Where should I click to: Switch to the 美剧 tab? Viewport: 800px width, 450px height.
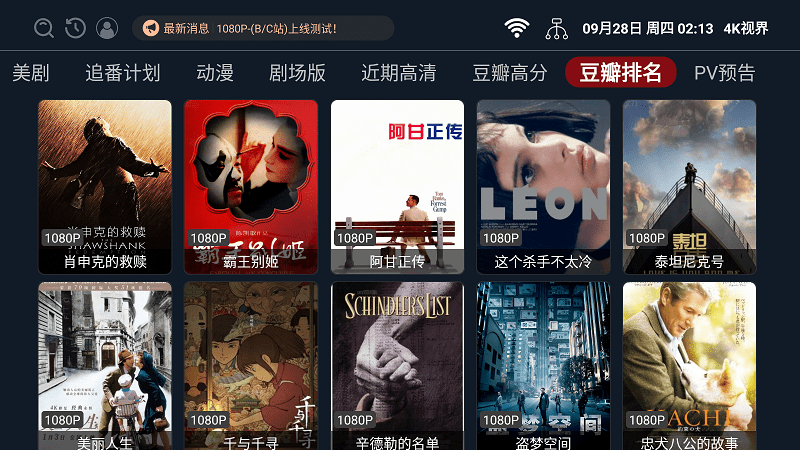(x=30, y=73)
